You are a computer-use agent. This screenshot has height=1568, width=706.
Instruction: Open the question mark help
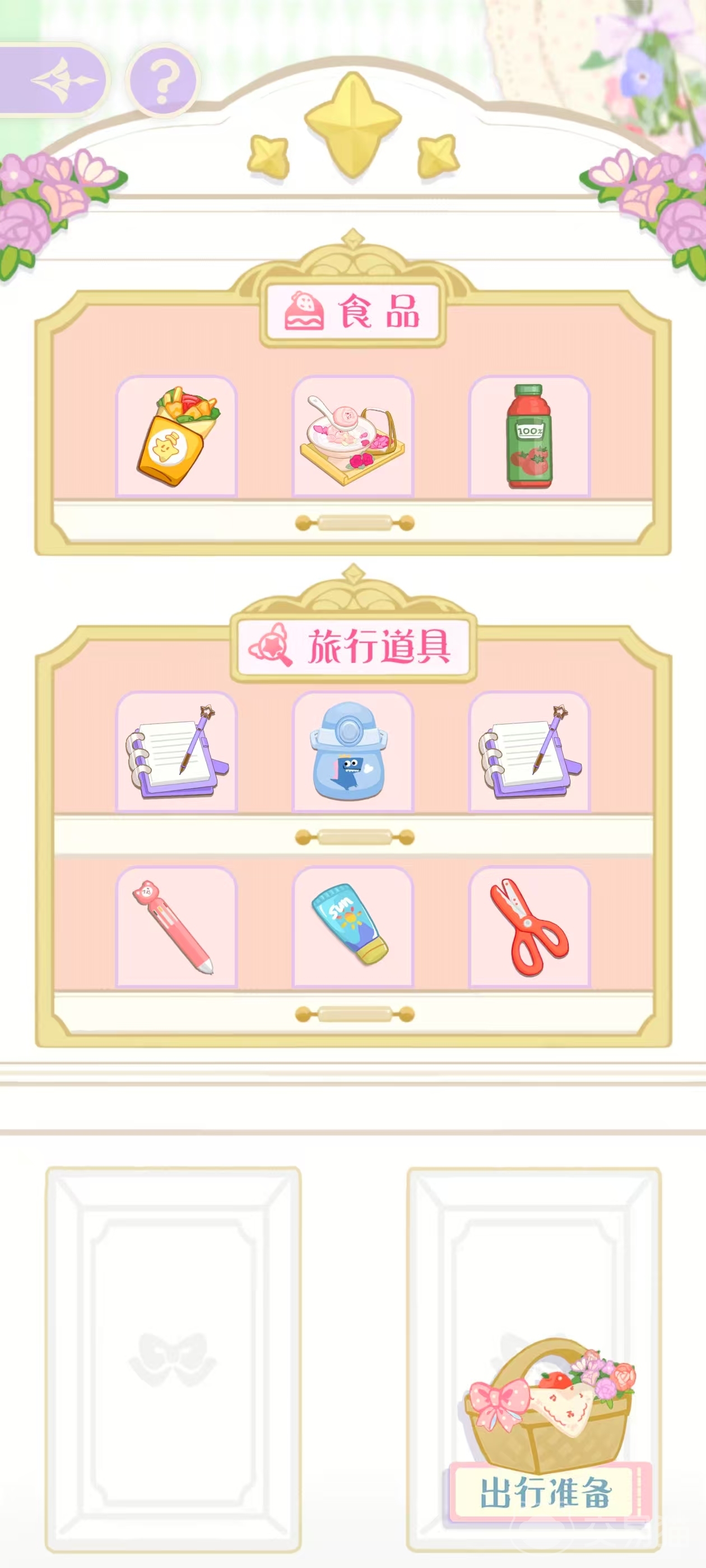163,80
